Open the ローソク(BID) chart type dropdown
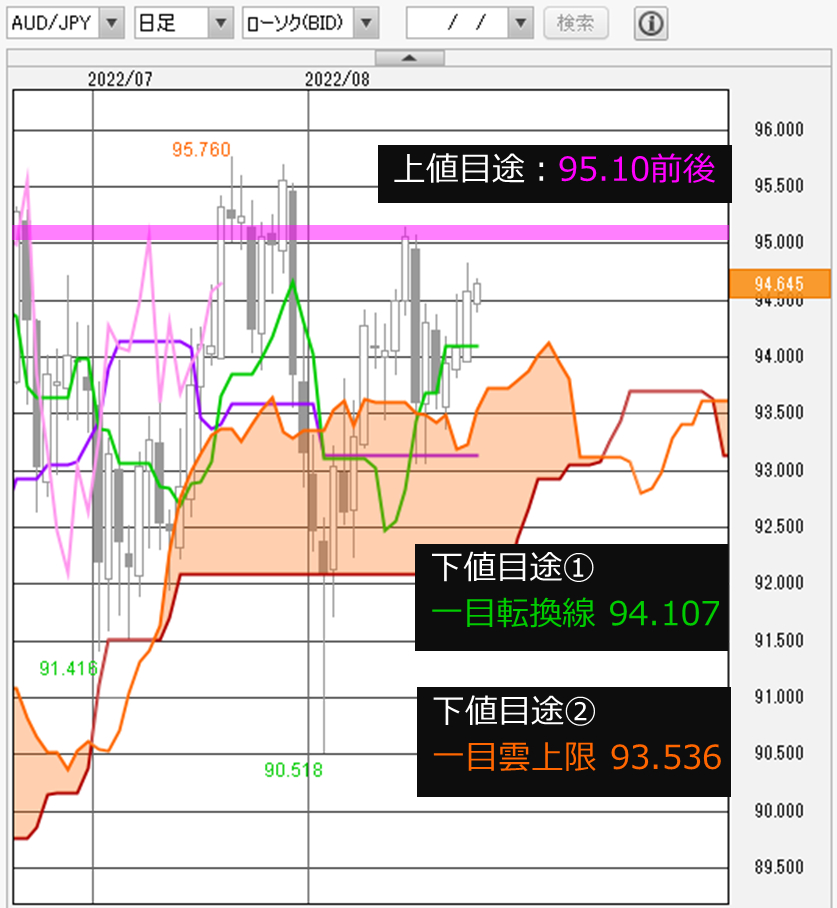837x908 pixels. tap(367, 22)
